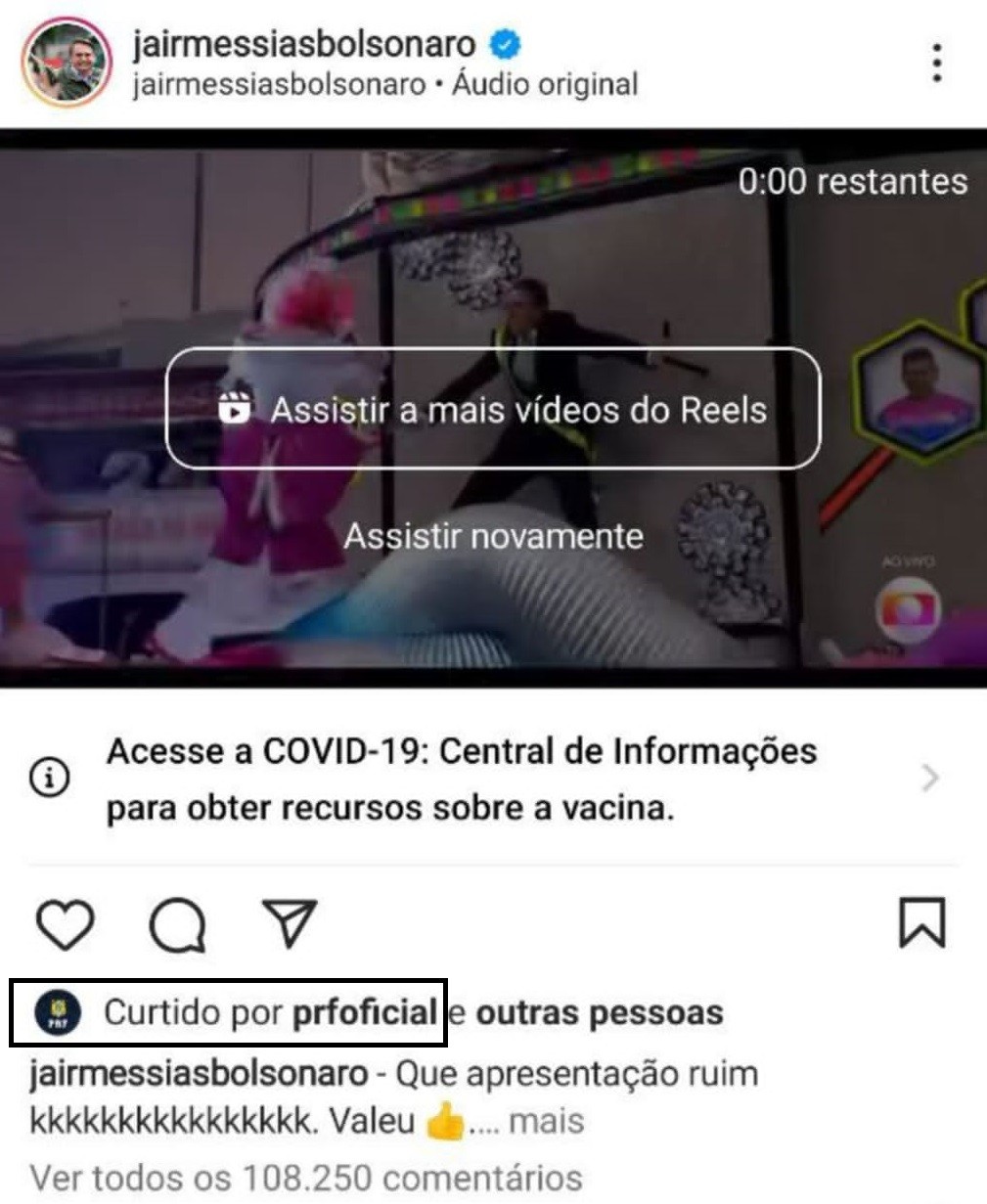Open the jairmessiasbolsonaro username in the header
This screenshot has width=987, height=1204.
pyautogui.click(x=303, y=43)
